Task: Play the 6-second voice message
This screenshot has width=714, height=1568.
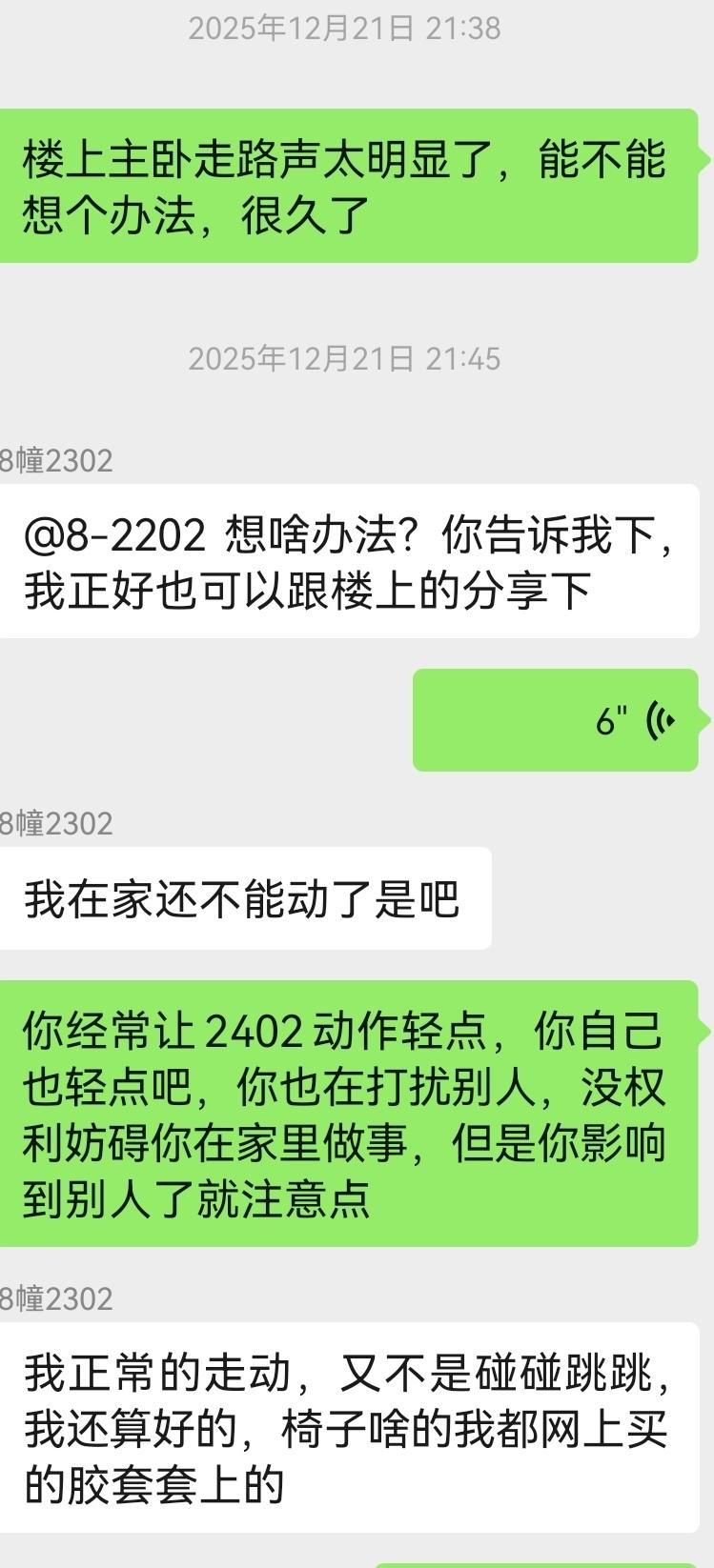Action: click(556, 720)
